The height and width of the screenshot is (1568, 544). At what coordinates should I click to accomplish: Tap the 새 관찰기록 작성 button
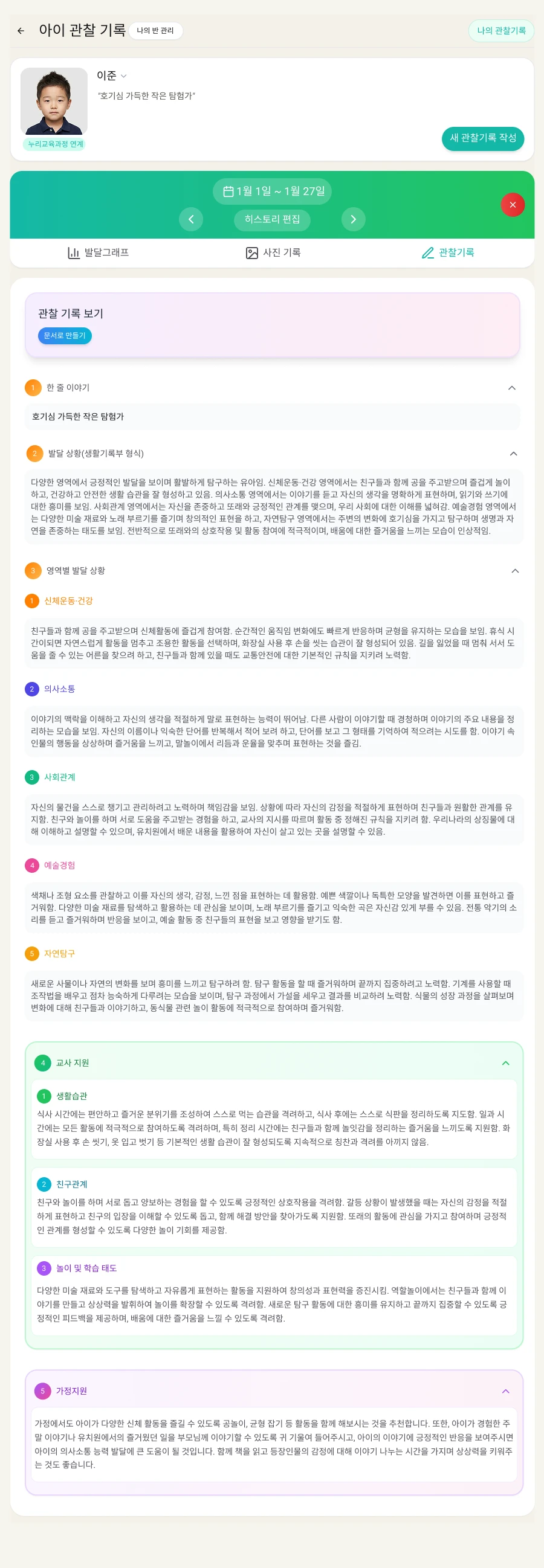pyautogui.click(x=482, y=138)
